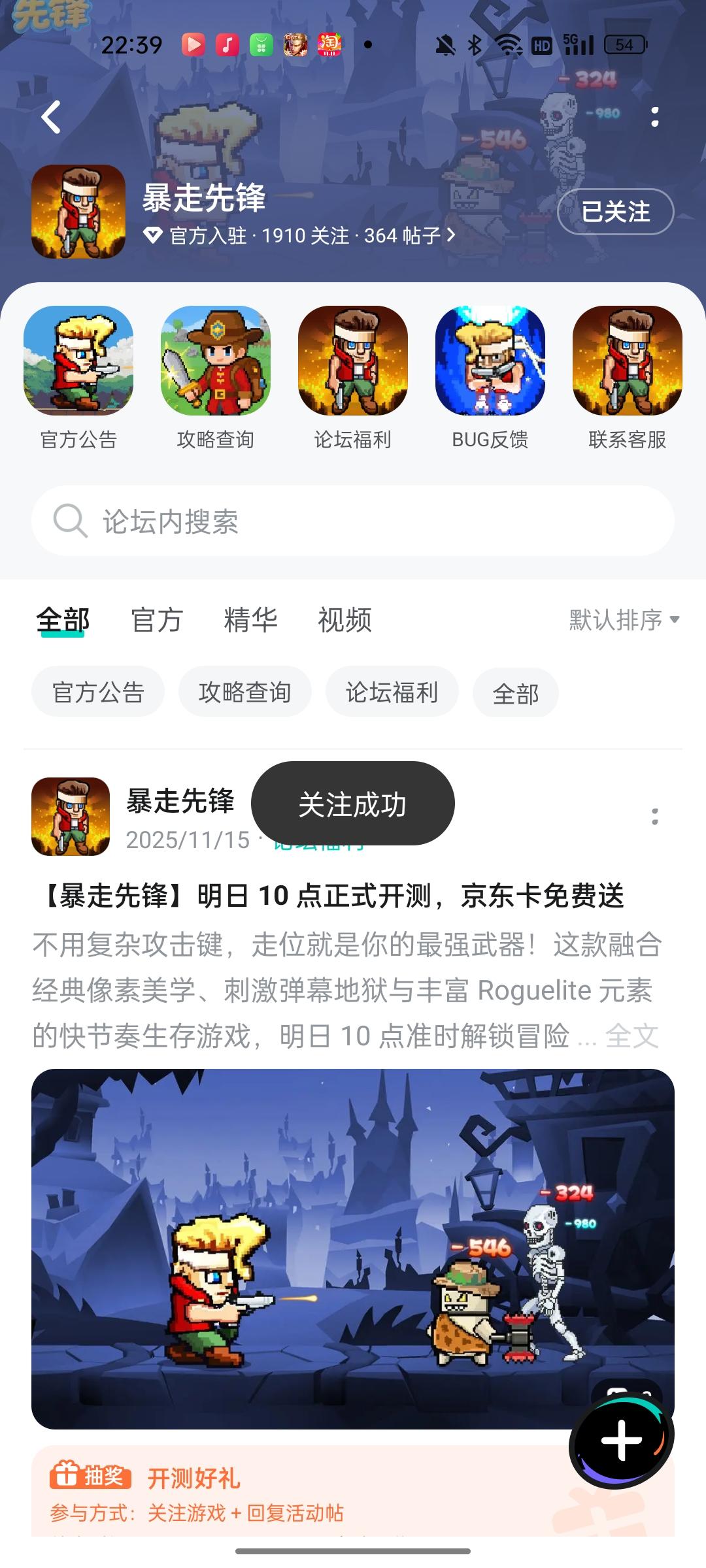Image resolution: width=706 pixels, height=1568 pixels.
Task: Go back with the top-left arrow
Action: coord(50,116)
